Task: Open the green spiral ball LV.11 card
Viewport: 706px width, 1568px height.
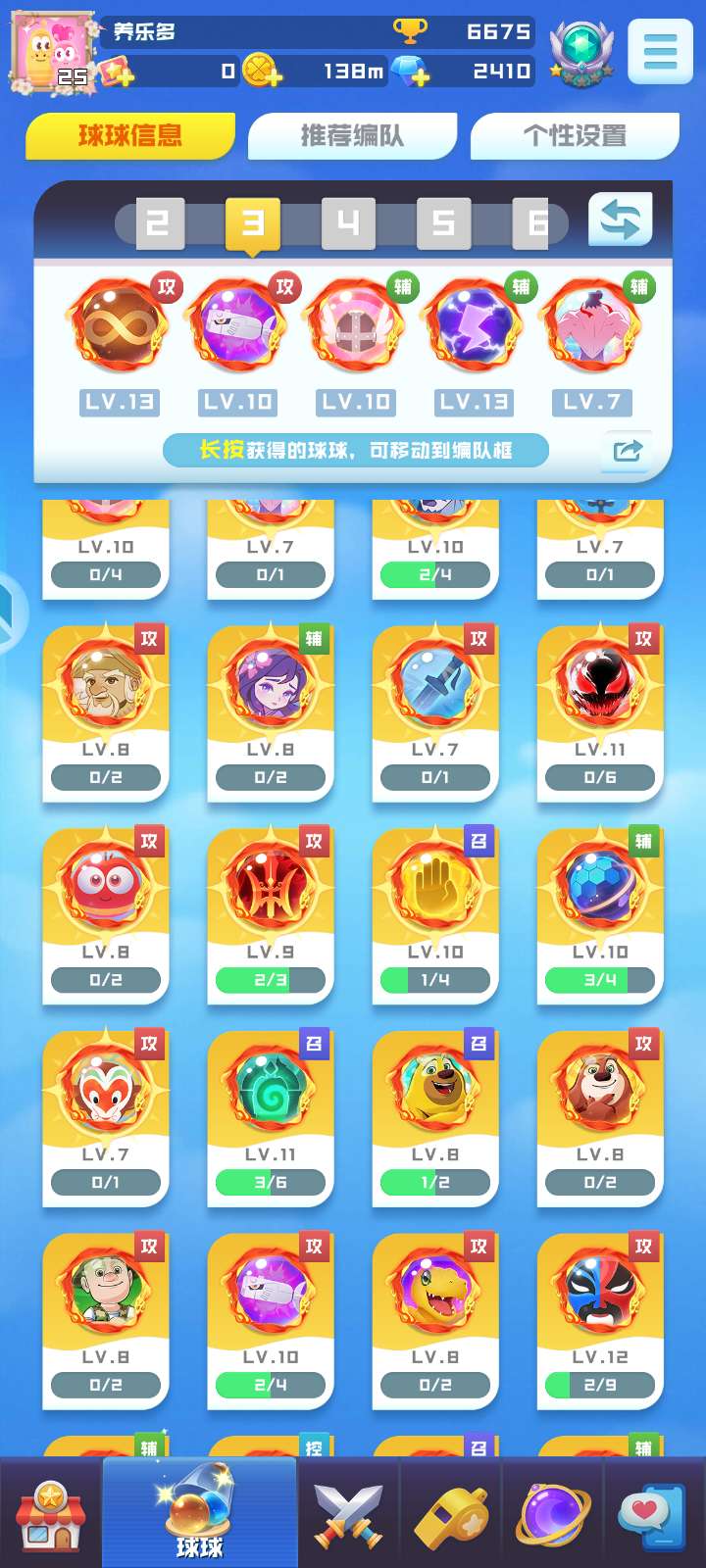Action: coord(271,1118)
